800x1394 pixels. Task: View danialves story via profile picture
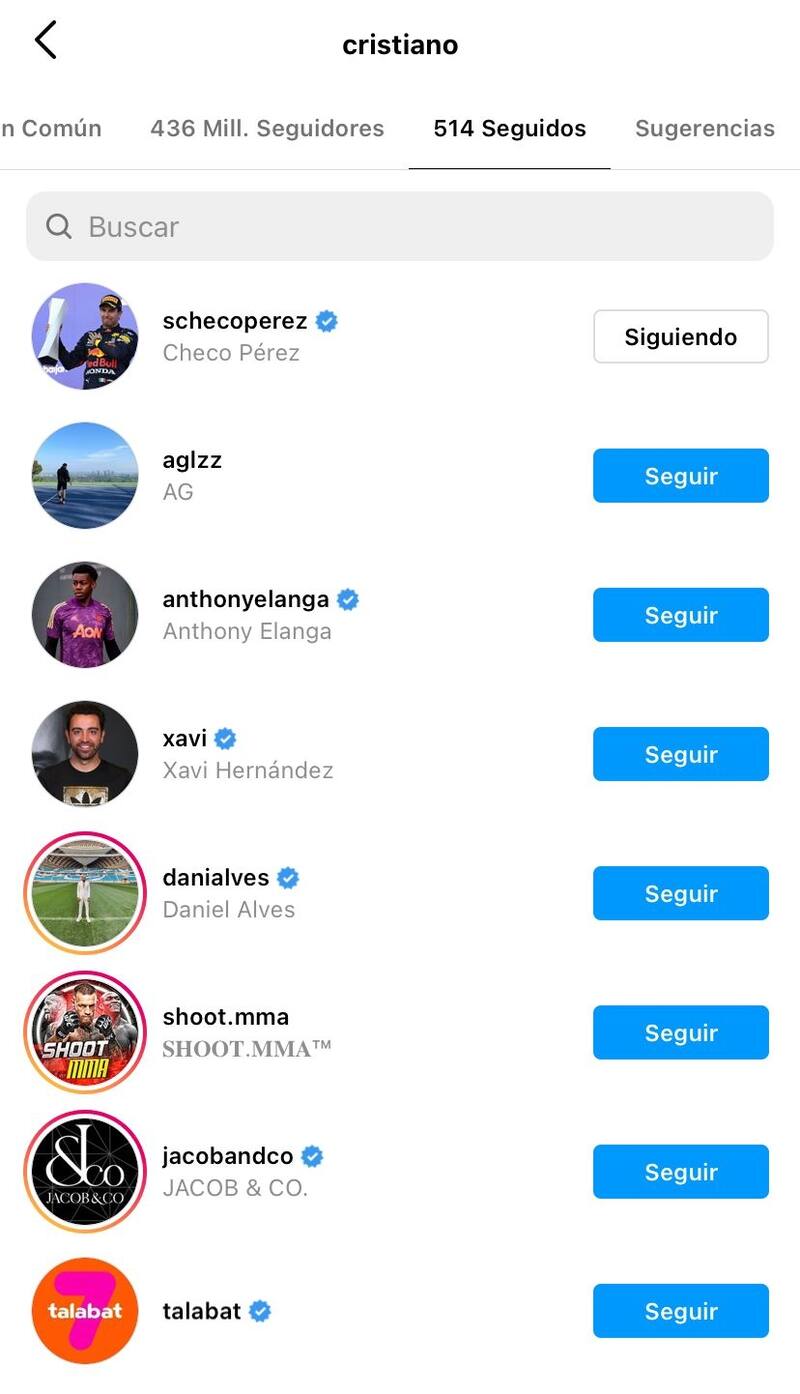(x=85, y=893)
